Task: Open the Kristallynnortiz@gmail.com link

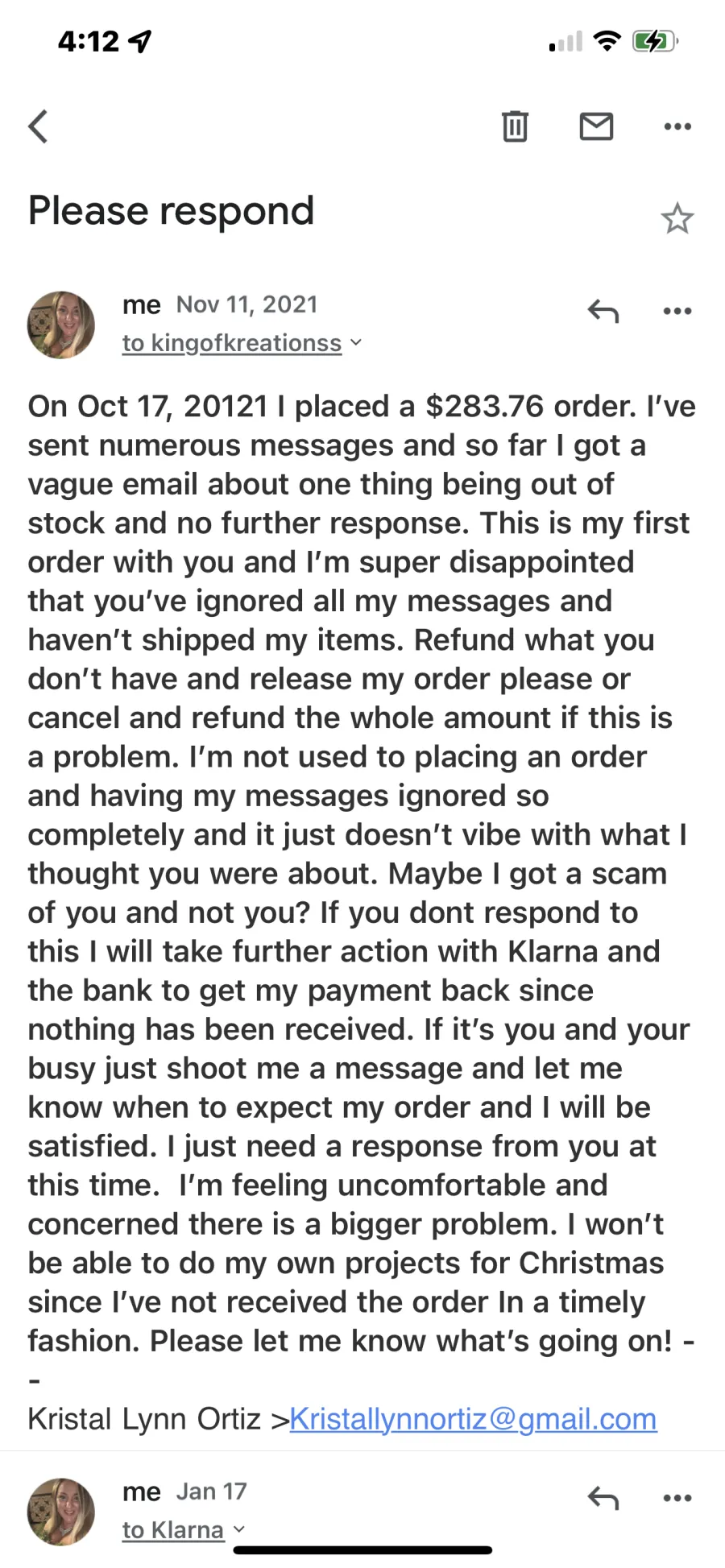Action: pos(473,1419)
